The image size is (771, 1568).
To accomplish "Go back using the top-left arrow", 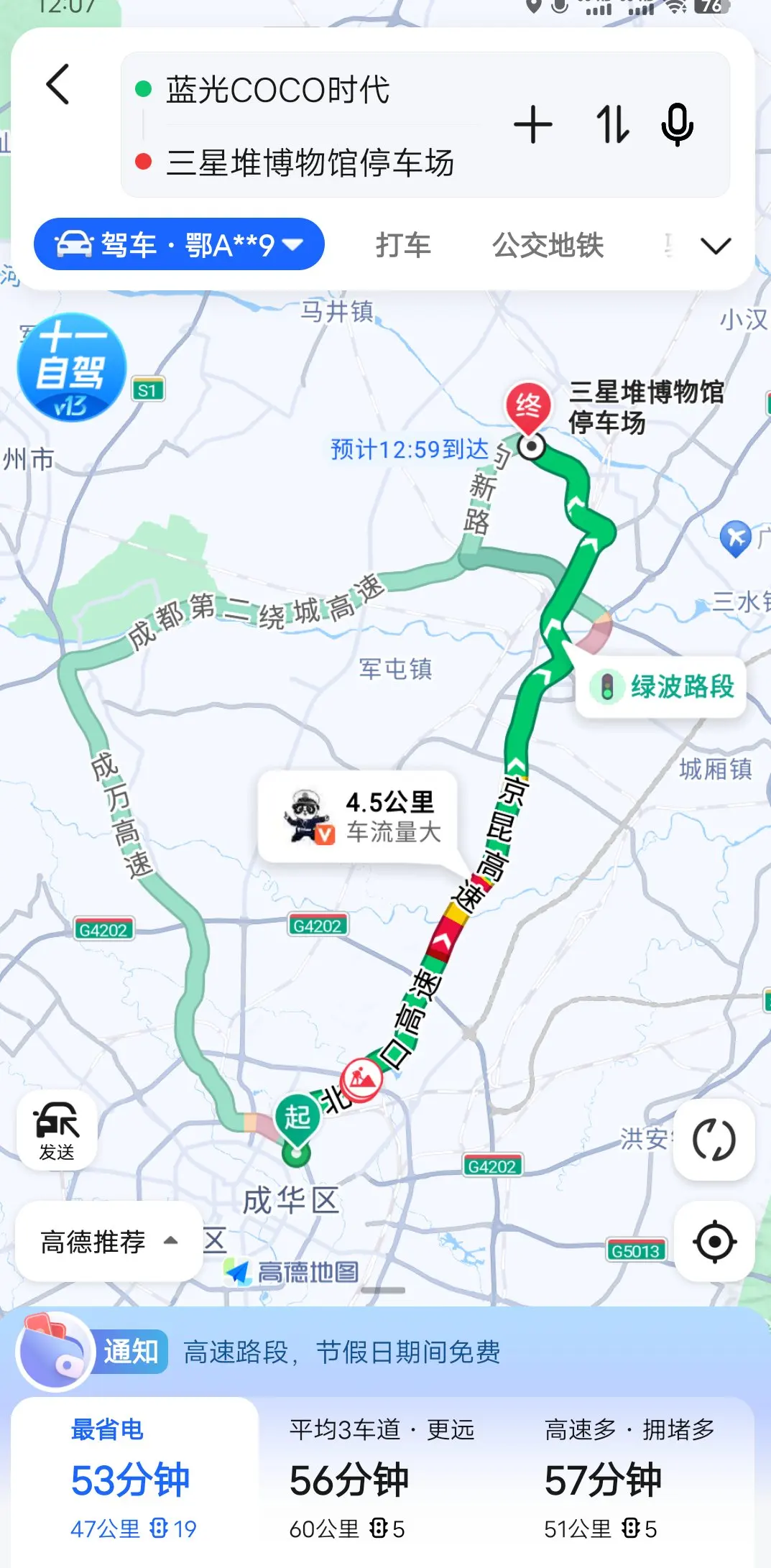I will click(x=58, y=85).
